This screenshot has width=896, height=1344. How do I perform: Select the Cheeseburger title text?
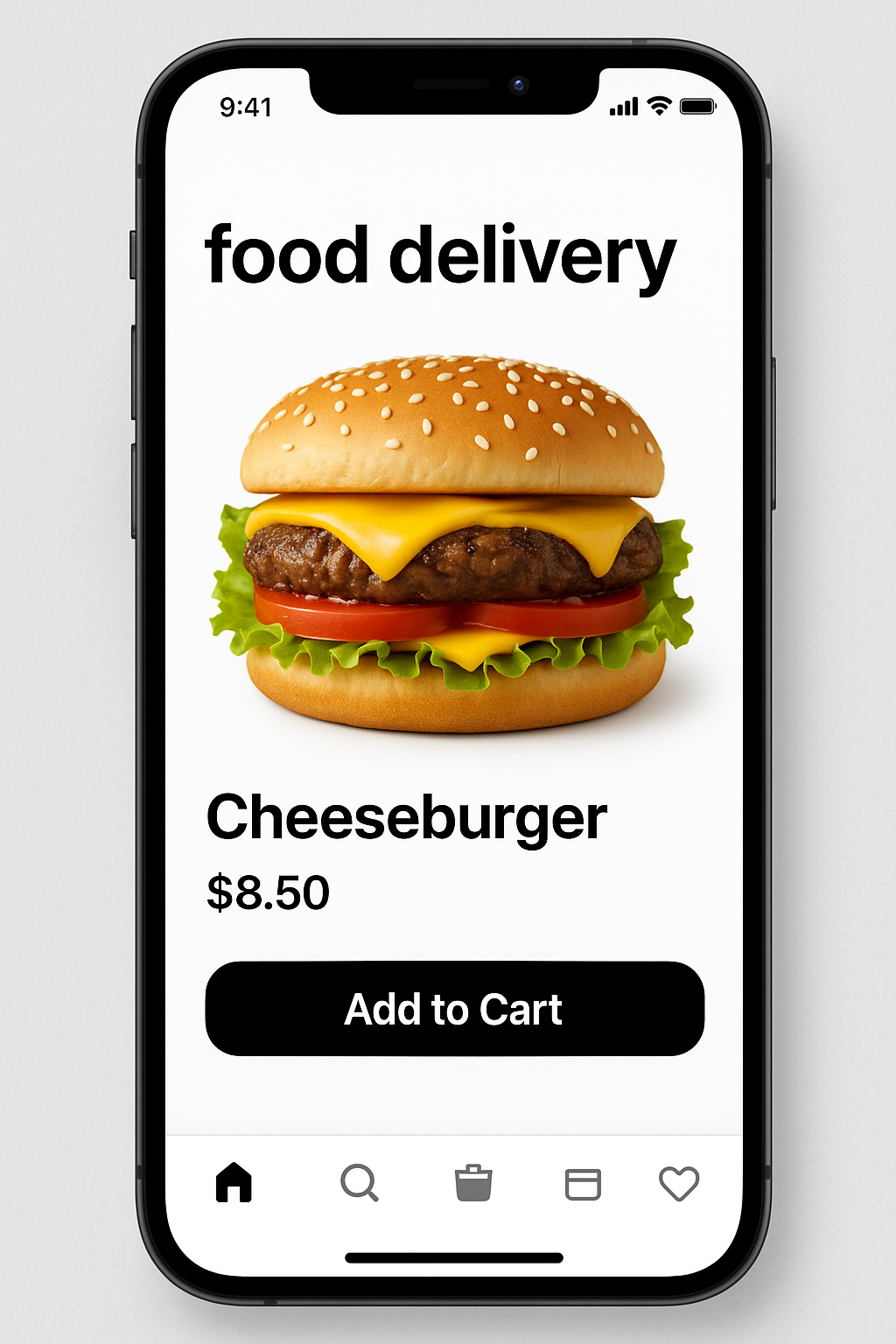(406, 816)
